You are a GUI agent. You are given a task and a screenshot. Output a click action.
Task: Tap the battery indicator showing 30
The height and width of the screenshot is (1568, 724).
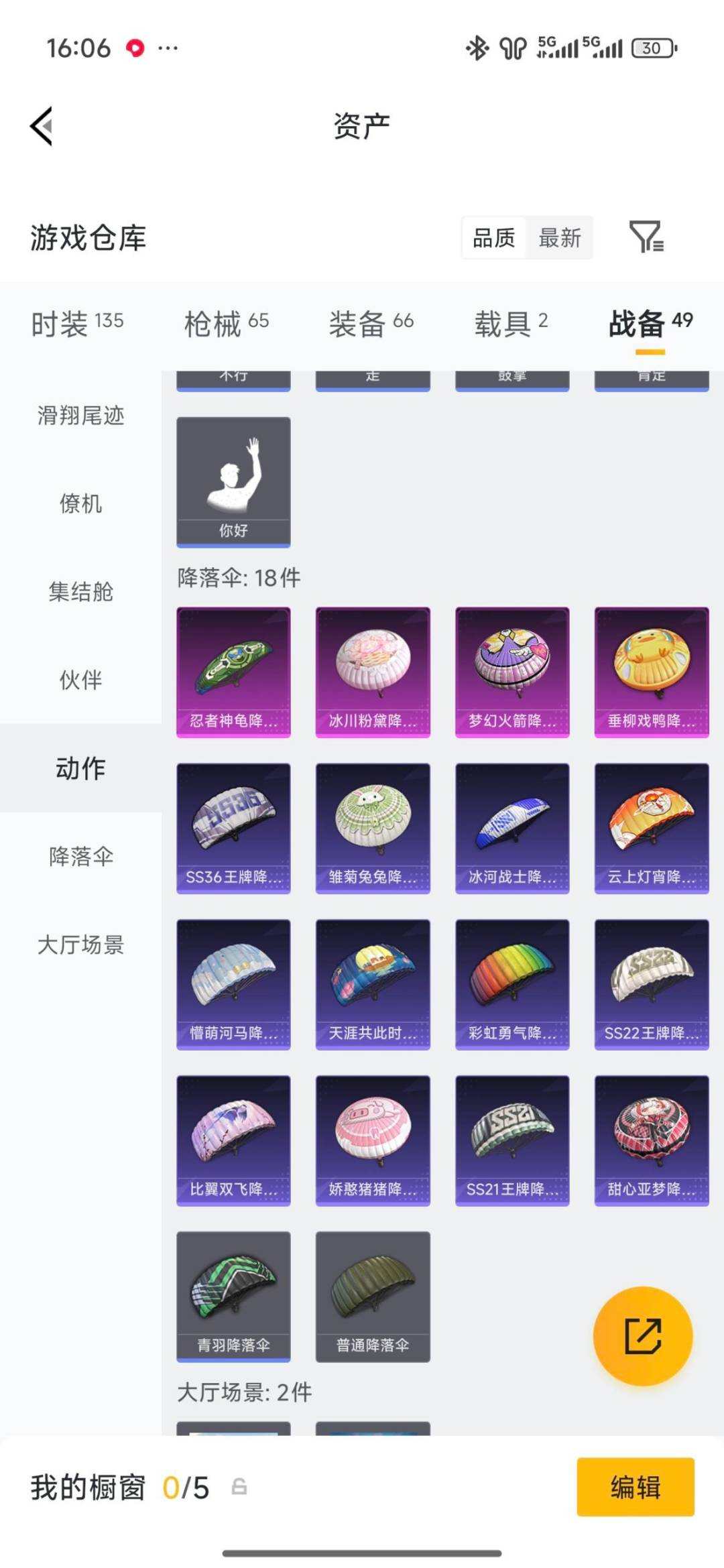[x=649, y=48]
